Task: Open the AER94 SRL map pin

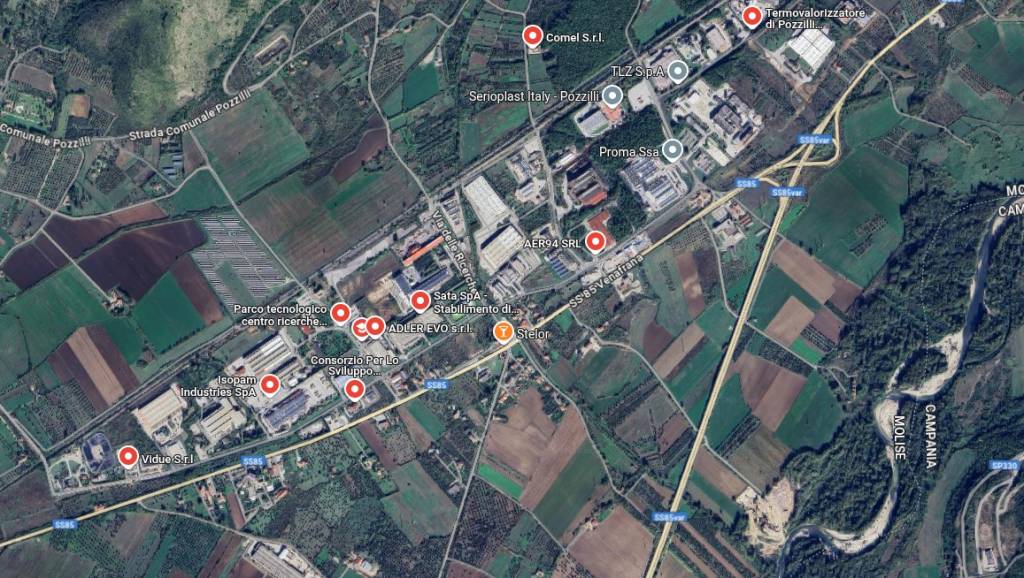Action: [x=595, y=240]
